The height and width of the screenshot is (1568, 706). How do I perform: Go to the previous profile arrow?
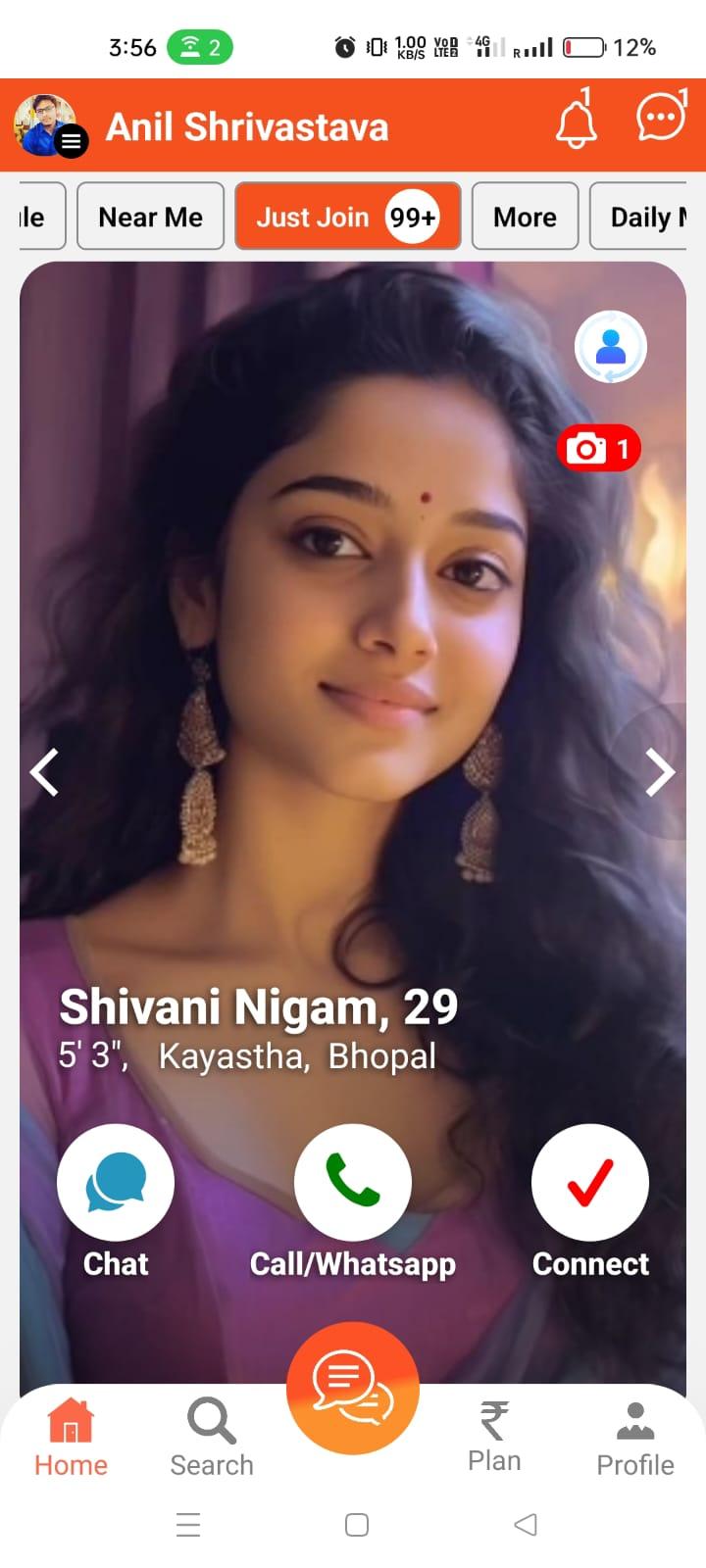pyautogui.click(x=44, y=772)
